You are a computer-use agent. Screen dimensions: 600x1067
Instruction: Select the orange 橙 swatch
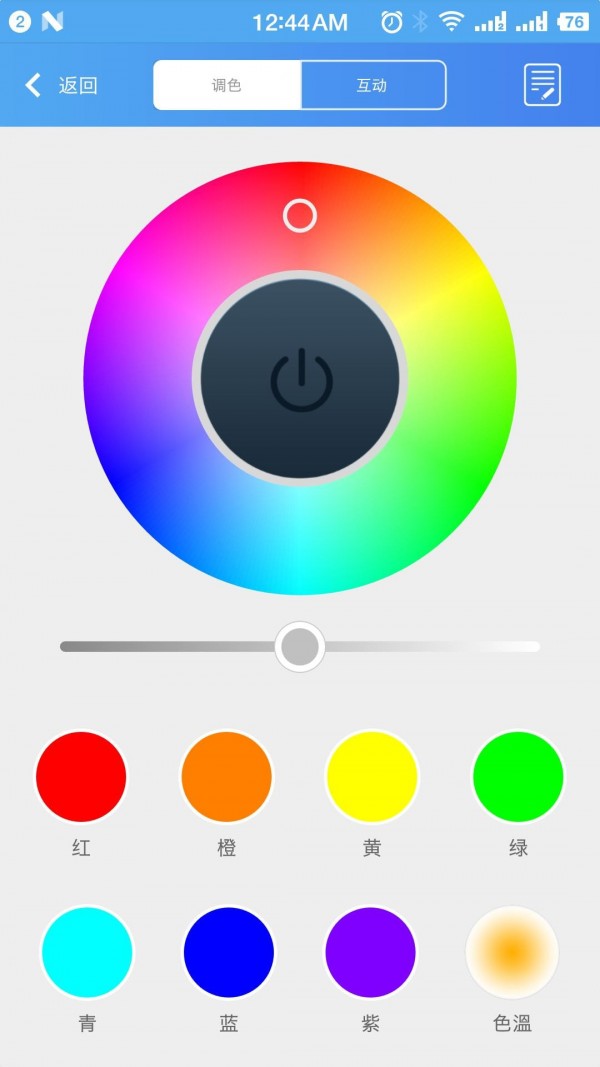[227, 777]
